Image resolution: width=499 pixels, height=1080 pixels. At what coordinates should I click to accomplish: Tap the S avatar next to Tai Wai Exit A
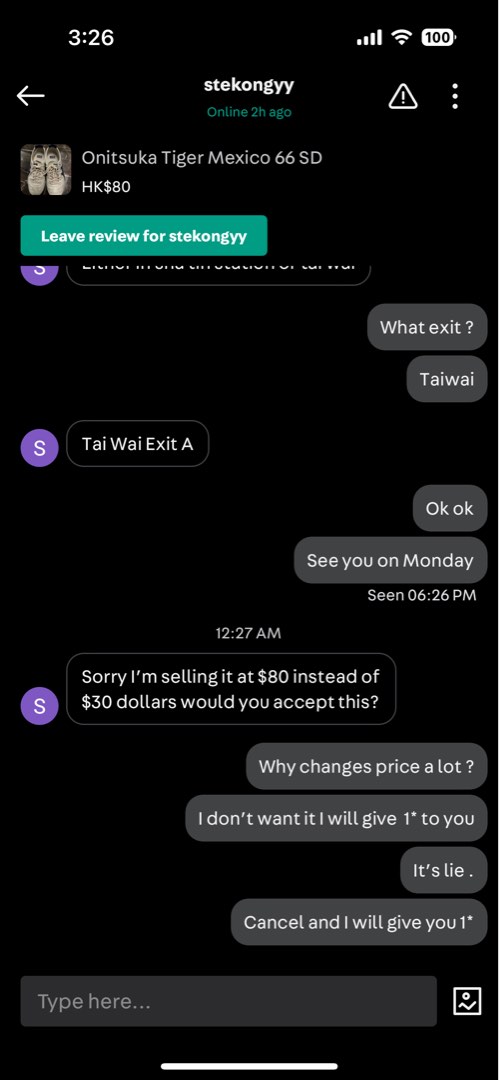click(40, 448)
